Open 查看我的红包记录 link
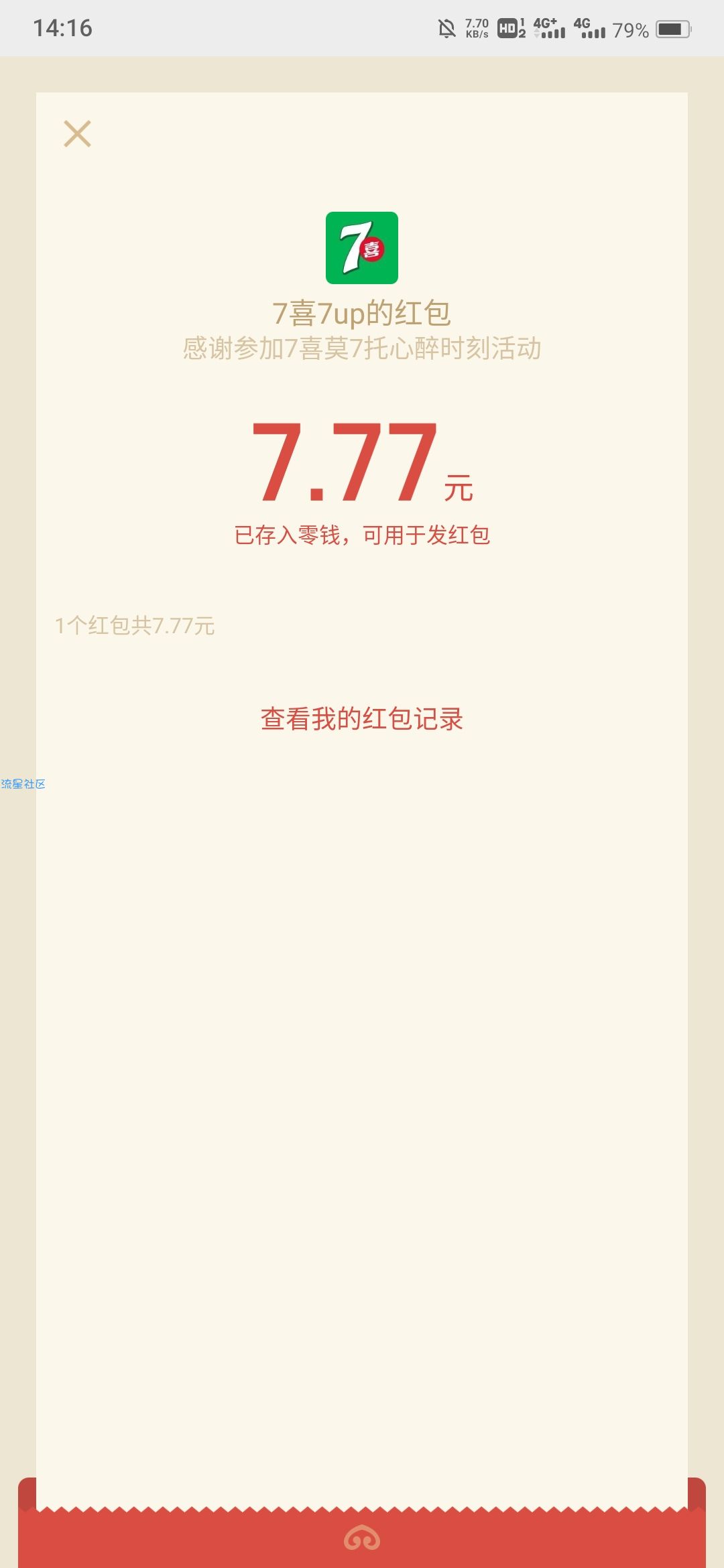The image size is (724, 1568). click(362, 719)
